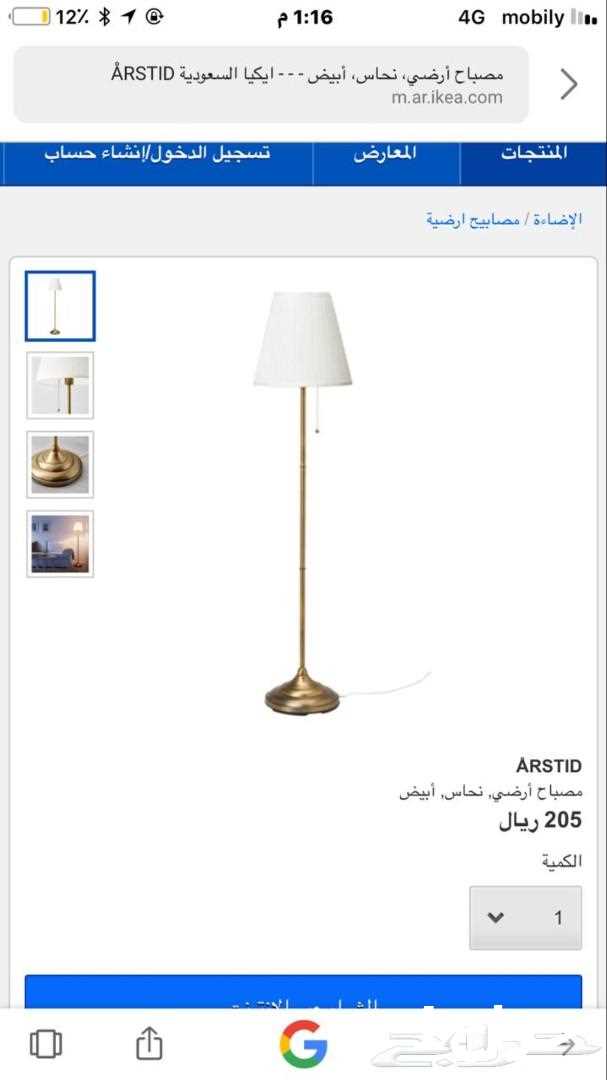Image resolution: width=607 pixels, height=1080 pixels.
Task: Open the browser tabs overview icon
Action: point(46,1044)
